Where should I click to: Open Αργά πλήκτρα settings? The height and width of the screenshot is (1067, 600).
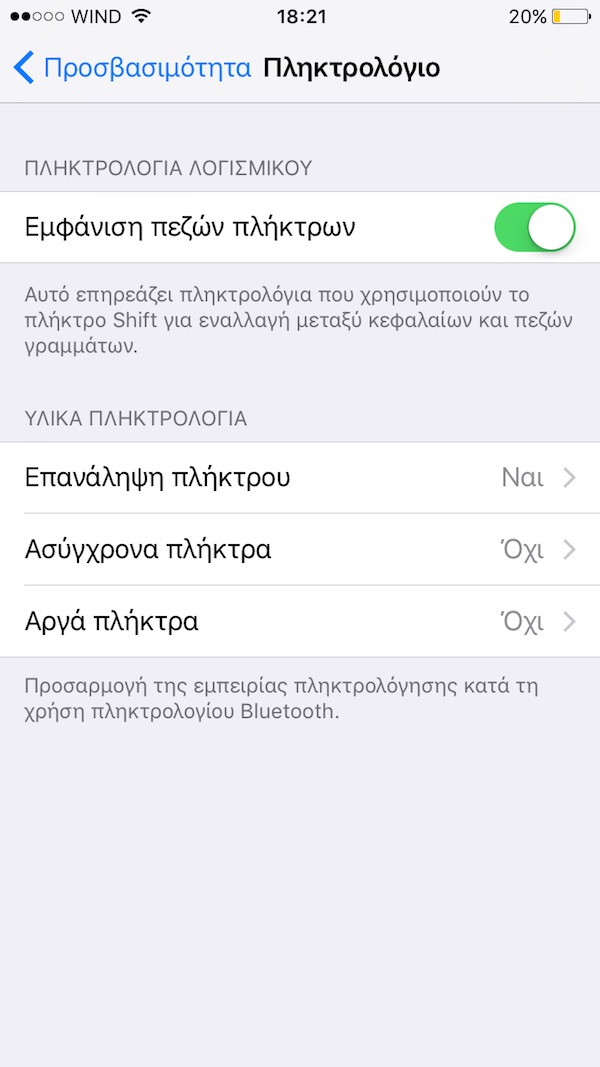click(300, 622)
